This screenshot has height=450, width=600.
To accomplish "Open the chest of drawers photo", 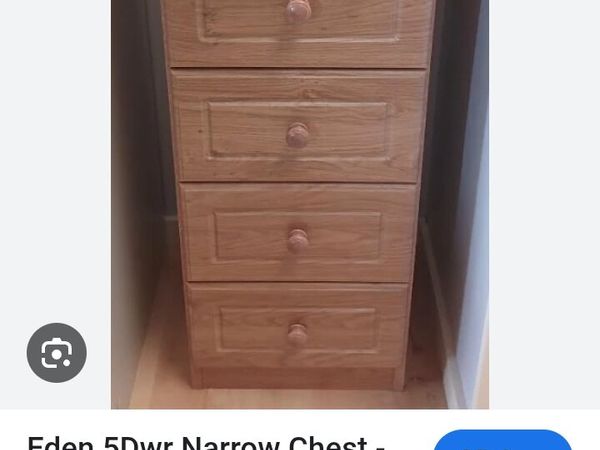I will (x=299, y=200).
